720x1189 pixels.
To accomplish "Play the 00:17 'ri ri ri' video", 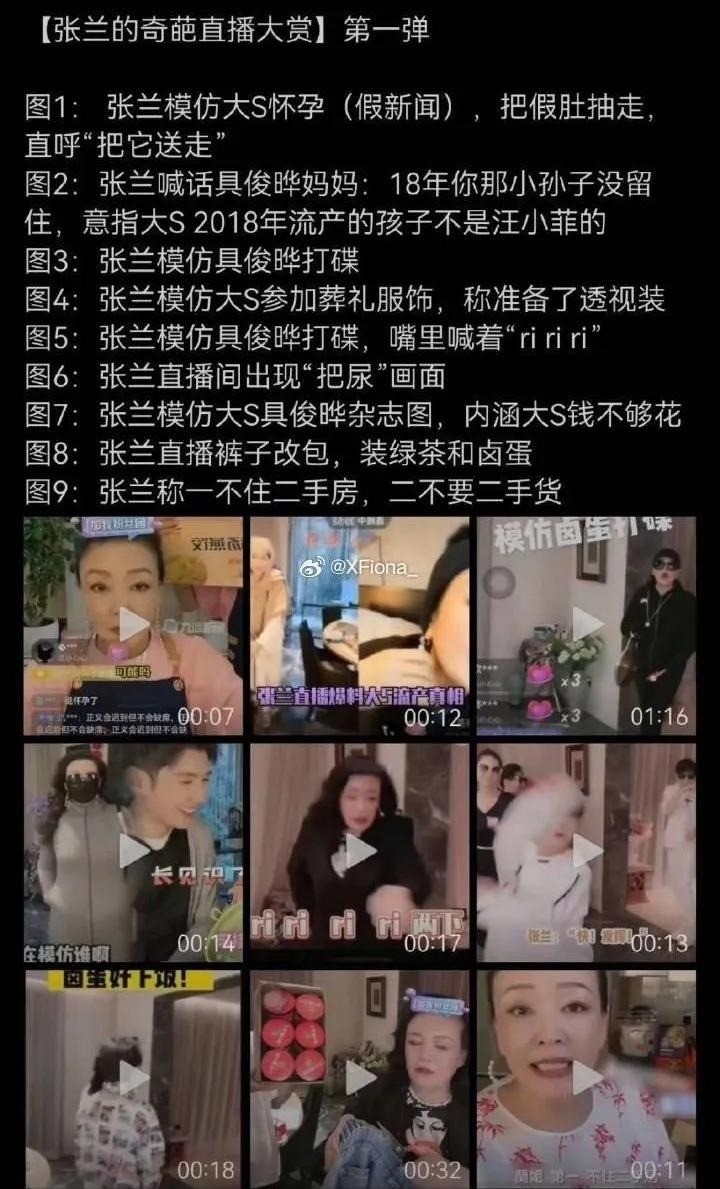I will [360, 852].
